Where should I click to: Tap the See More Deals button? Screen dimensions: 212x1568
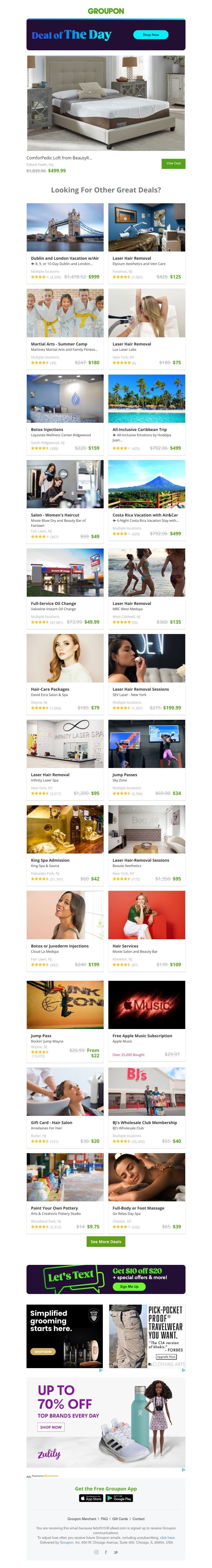[x=106, y=1242]
